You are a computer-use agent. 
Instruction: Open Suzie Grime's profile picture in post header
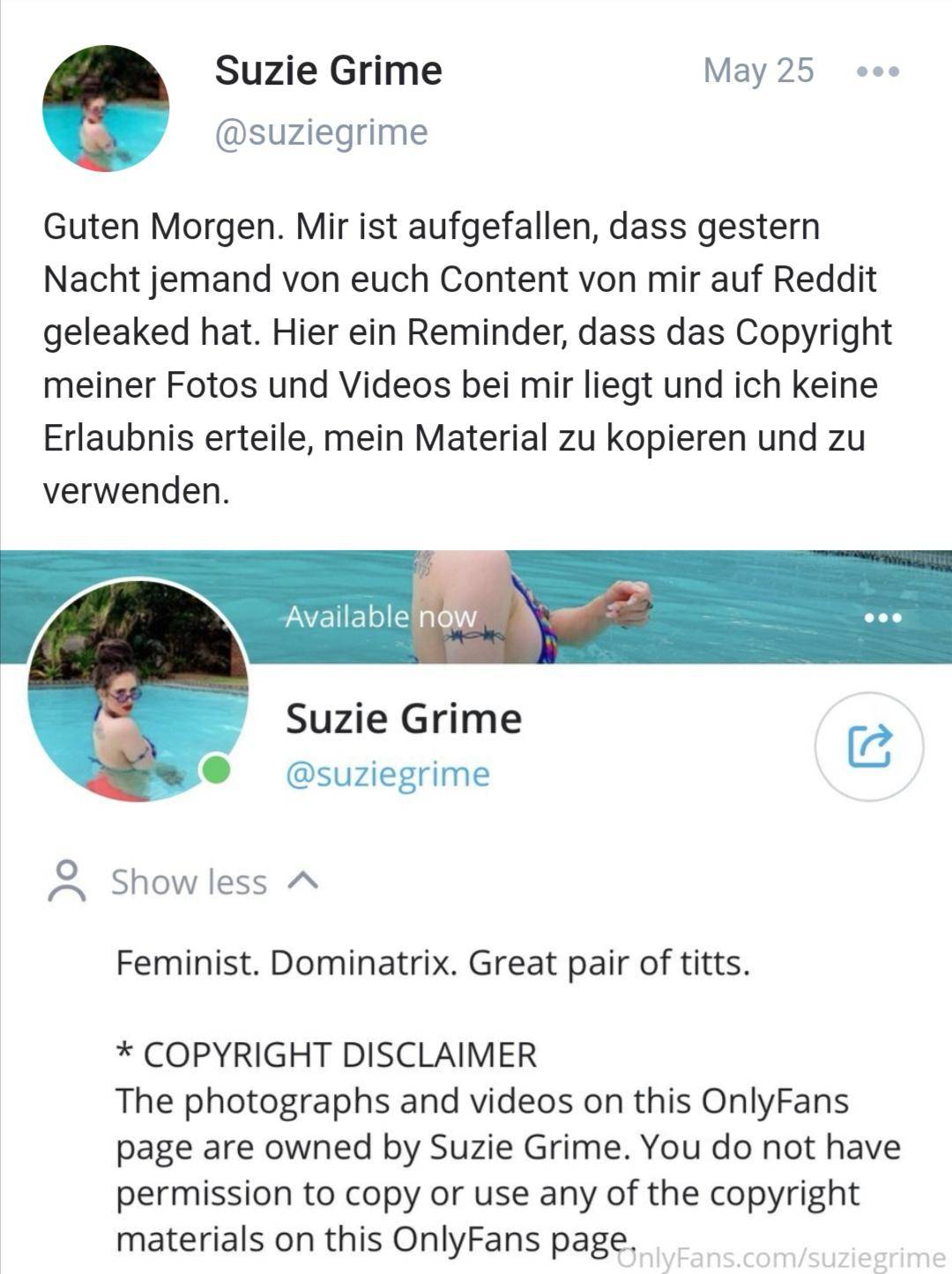tap(106, 108)
